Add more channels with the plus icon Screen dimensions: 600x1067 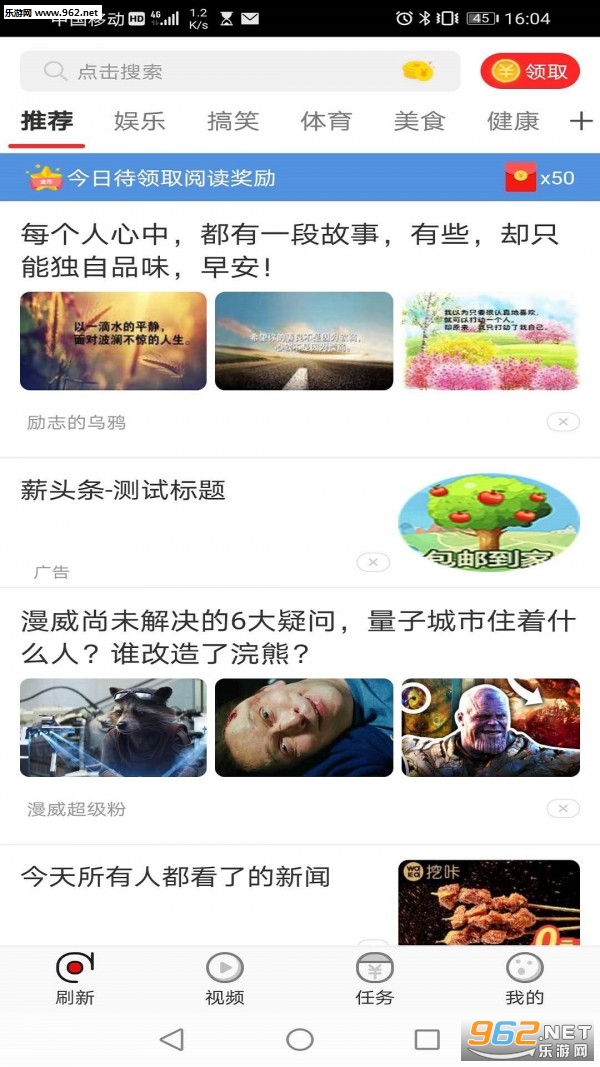[x=580, y=122]
